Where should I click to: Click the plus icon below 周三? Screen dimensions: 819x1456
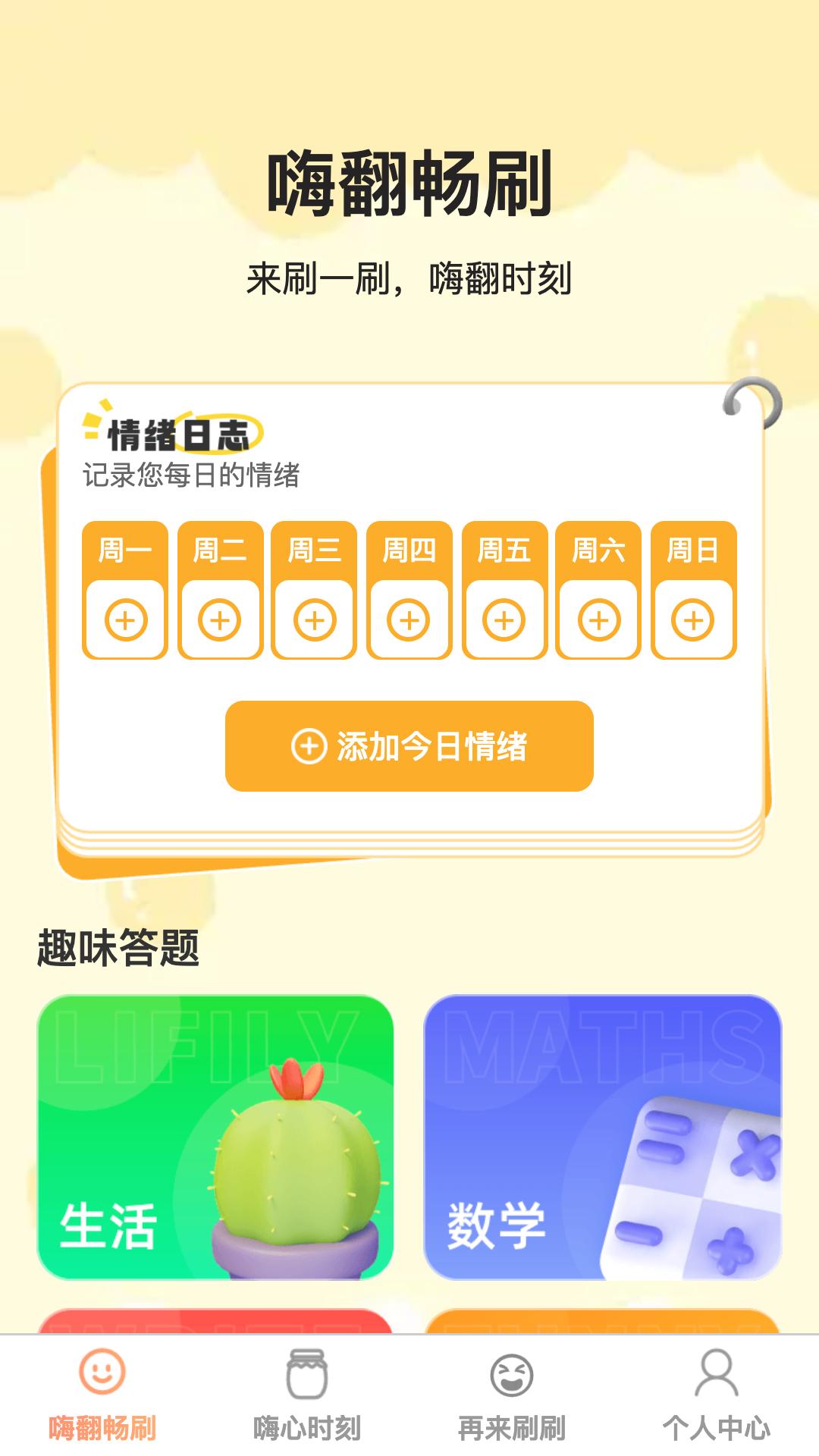click(x=314, y=622)
